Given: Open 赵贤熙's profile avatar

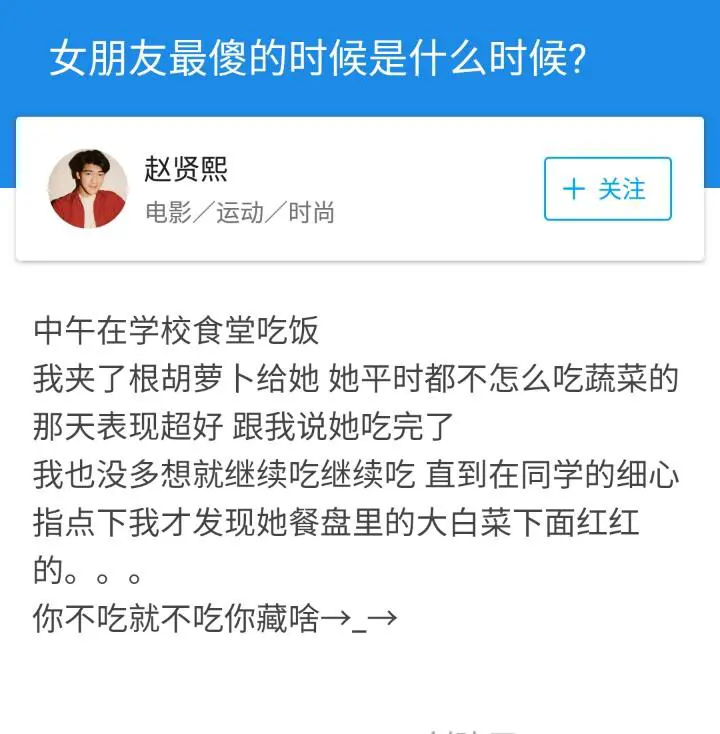Looking at the screenshot, I should [88, 189].
